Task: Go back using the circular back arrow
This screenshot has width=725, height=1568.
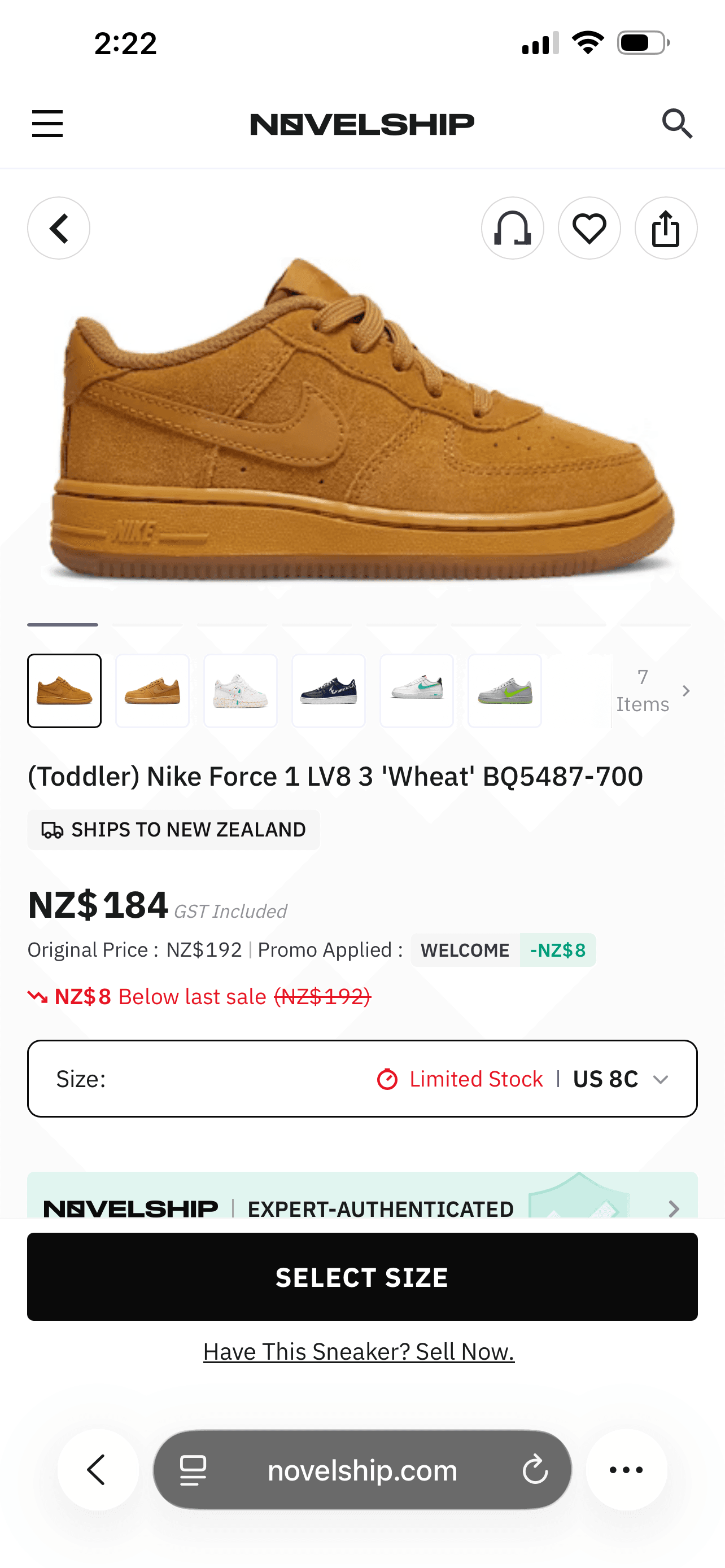Action: 58,228
